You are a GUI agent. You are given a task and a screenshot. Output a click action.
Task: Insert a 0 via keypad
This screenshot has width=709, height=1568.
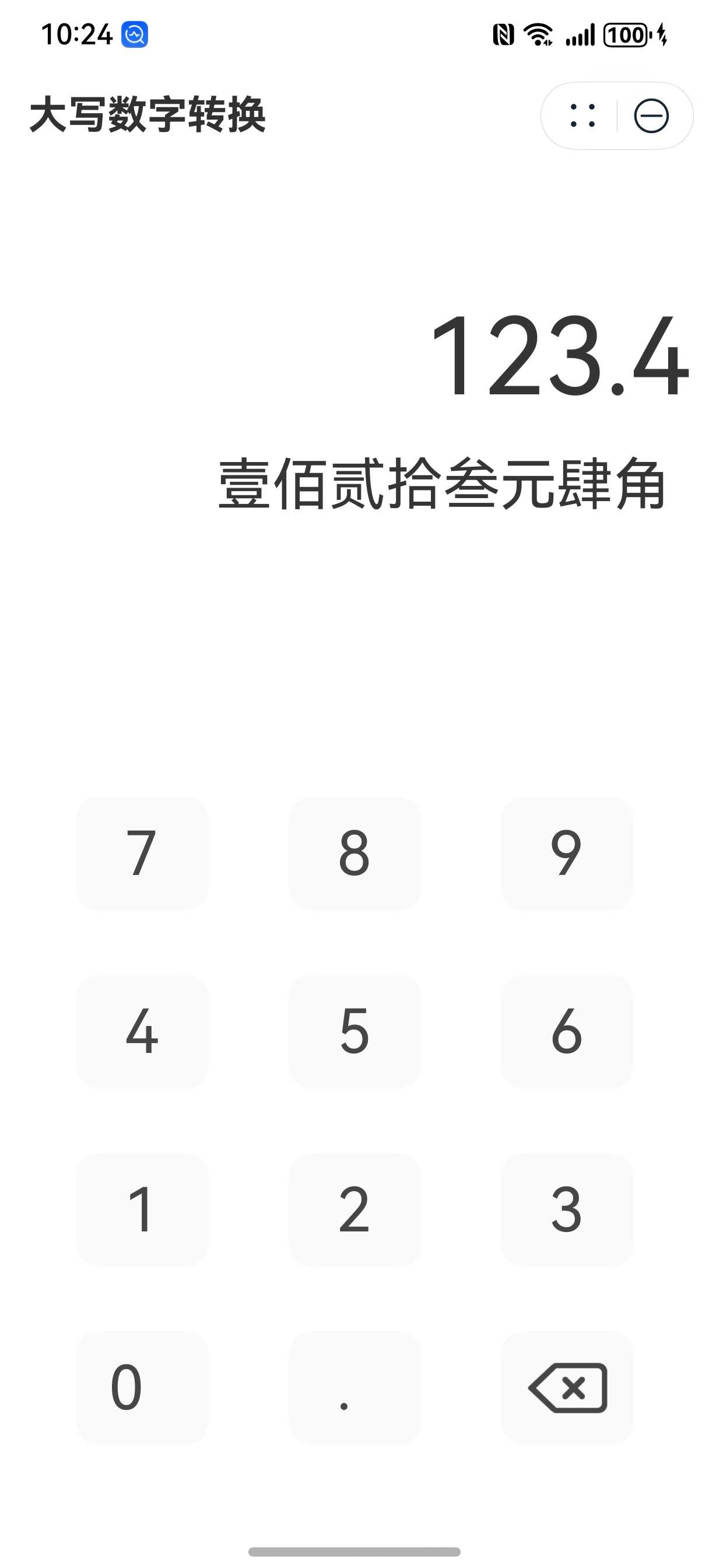tap(142, 1387)
